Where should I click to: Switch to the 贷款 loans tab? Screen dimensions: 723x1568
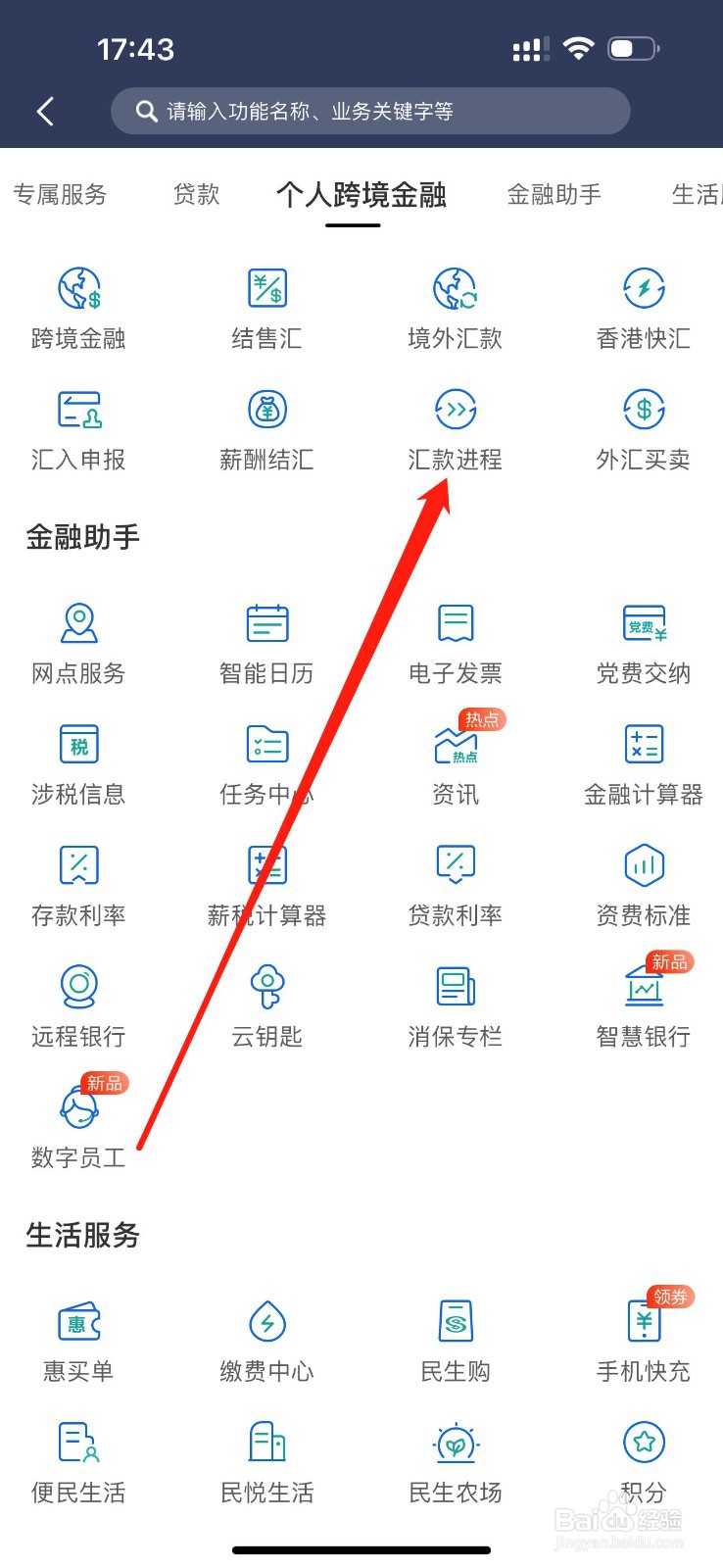[x=194, y=194]
